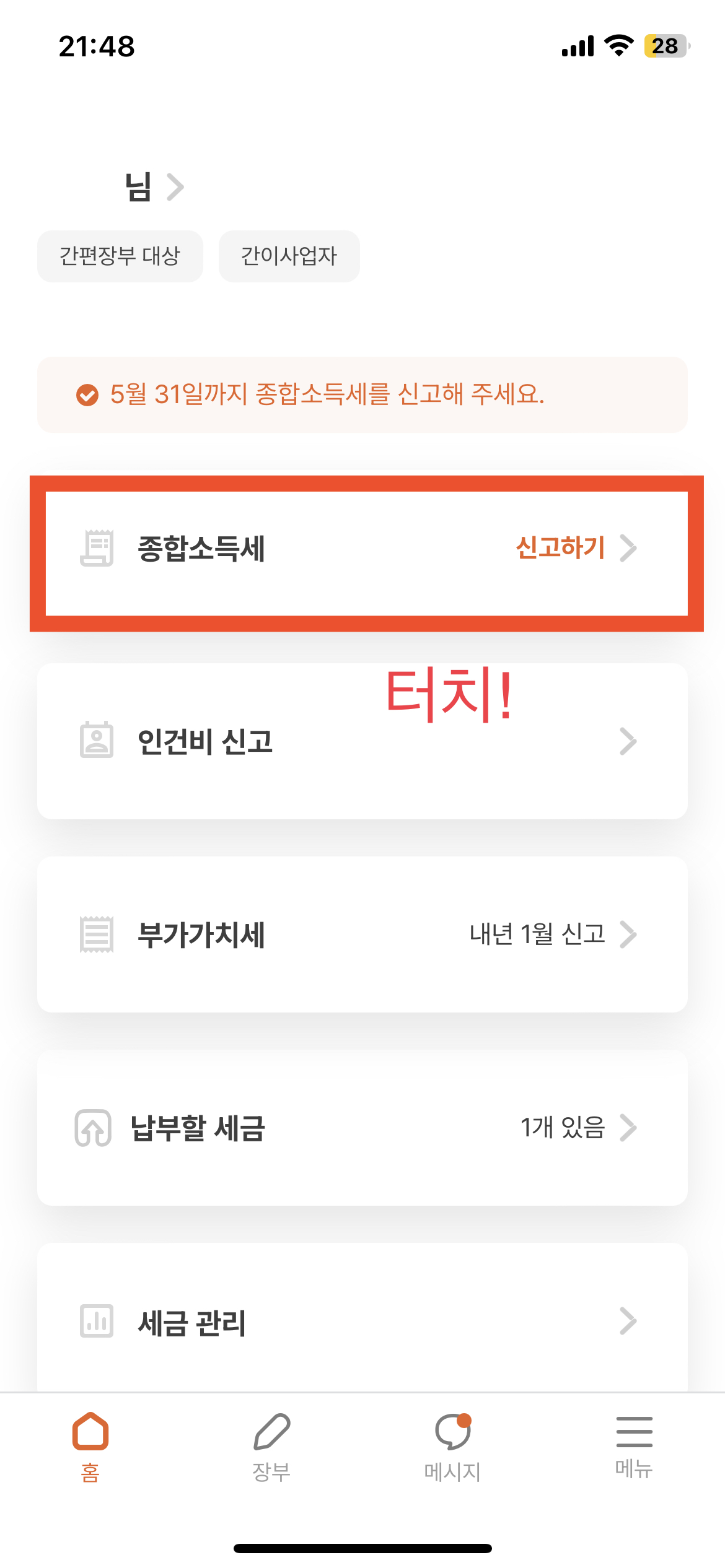The width and height of the screenshot is (725, 1568).
Task: Click the checkmark icon in the deadline notice
Action: (87, 394)
